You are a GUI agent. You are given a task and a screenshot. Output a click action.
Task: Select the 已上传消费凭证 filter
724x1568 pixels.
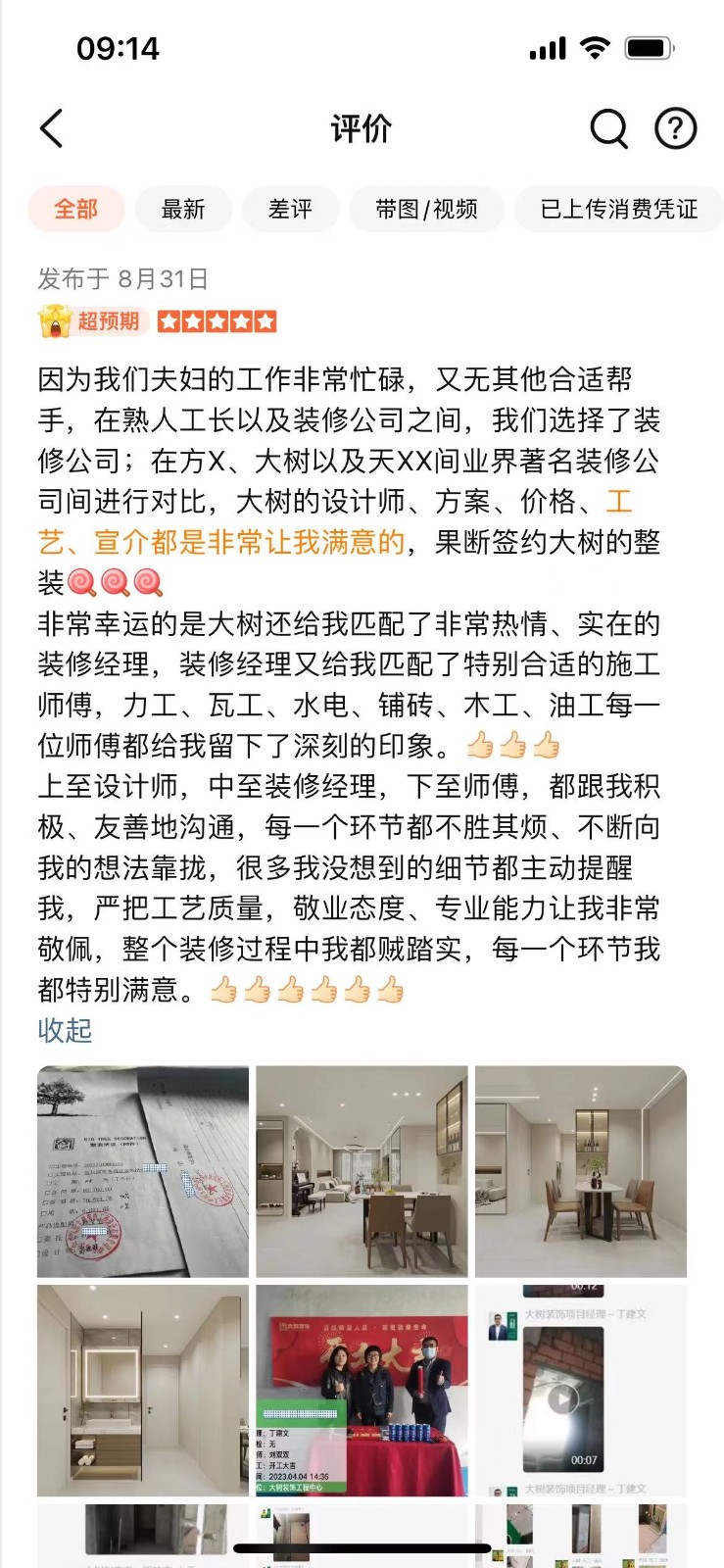tap(618, 209)
